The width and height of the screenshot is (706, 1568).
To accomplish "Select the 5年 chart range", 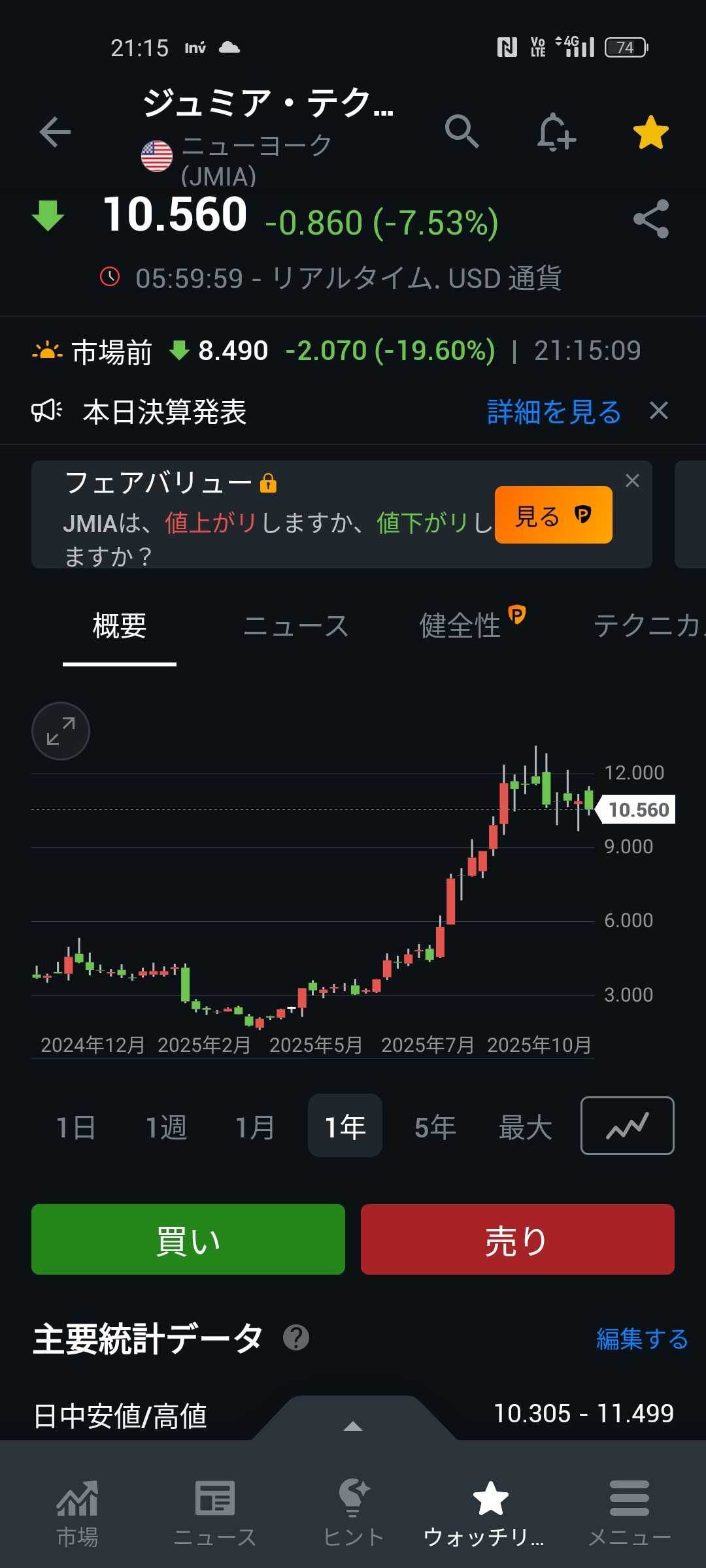I will [x=435, y=1127].
